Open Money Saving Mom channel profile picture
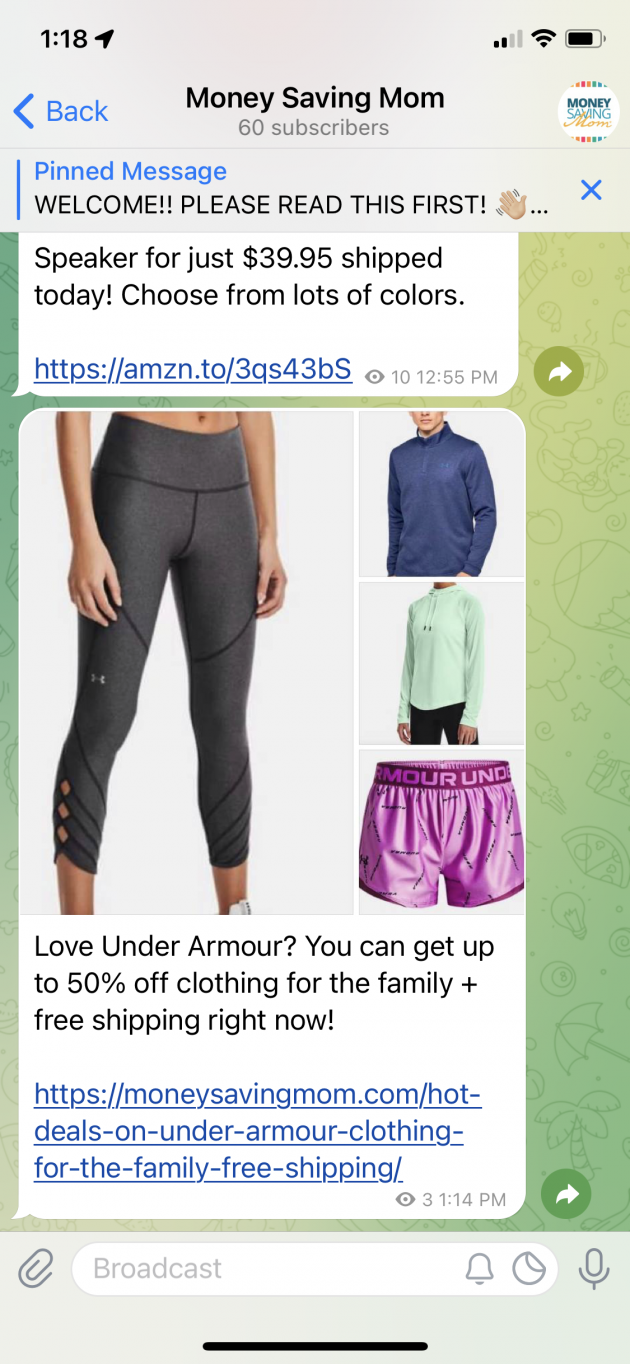 (588, 111)
